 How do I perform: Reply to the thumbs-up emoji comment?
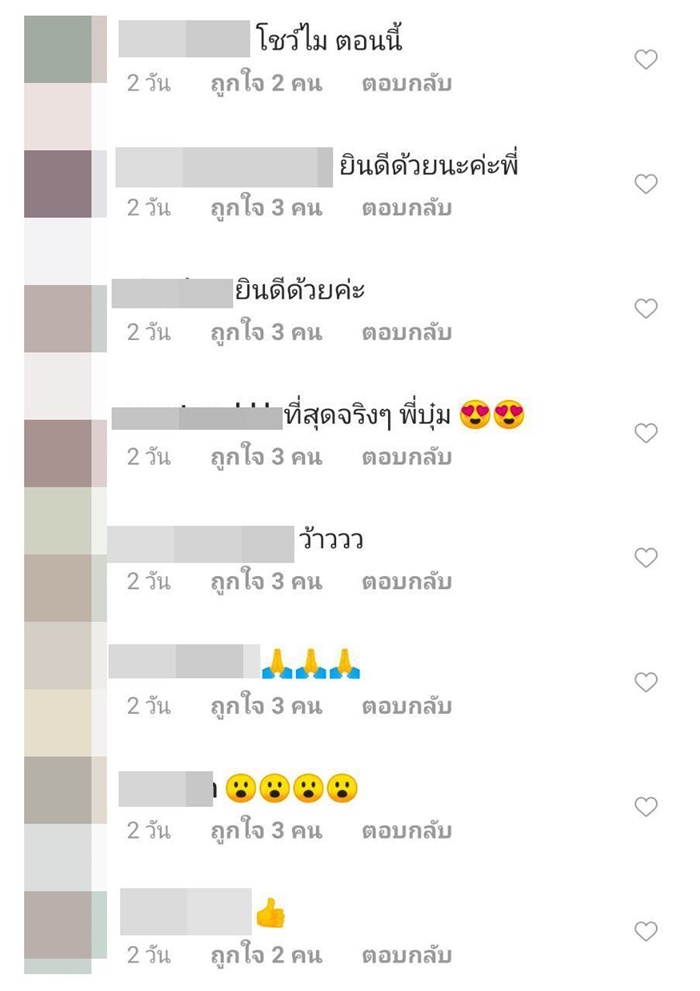[x=406, y=955]
